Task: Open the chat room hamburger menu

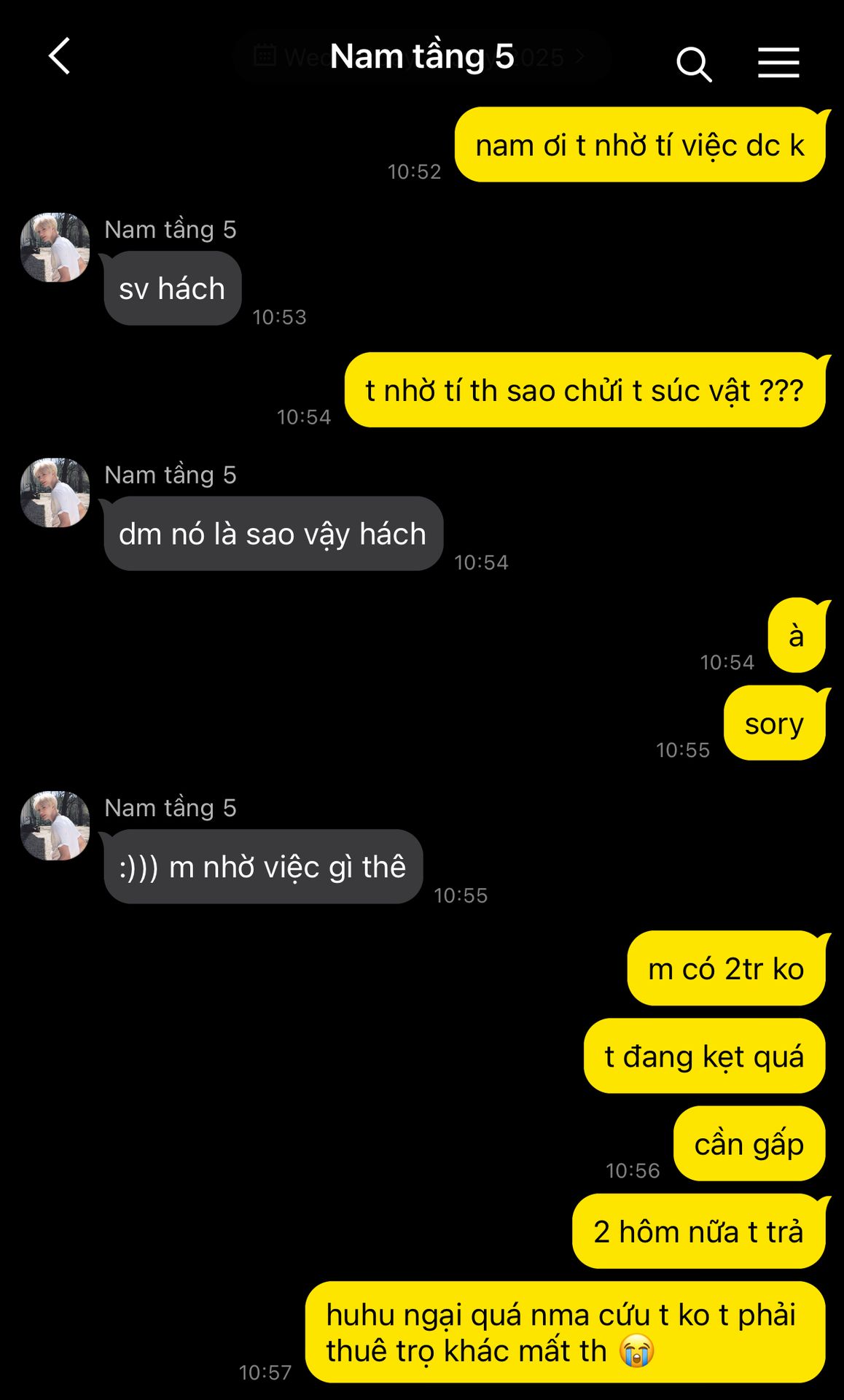Action: point(778,63)
